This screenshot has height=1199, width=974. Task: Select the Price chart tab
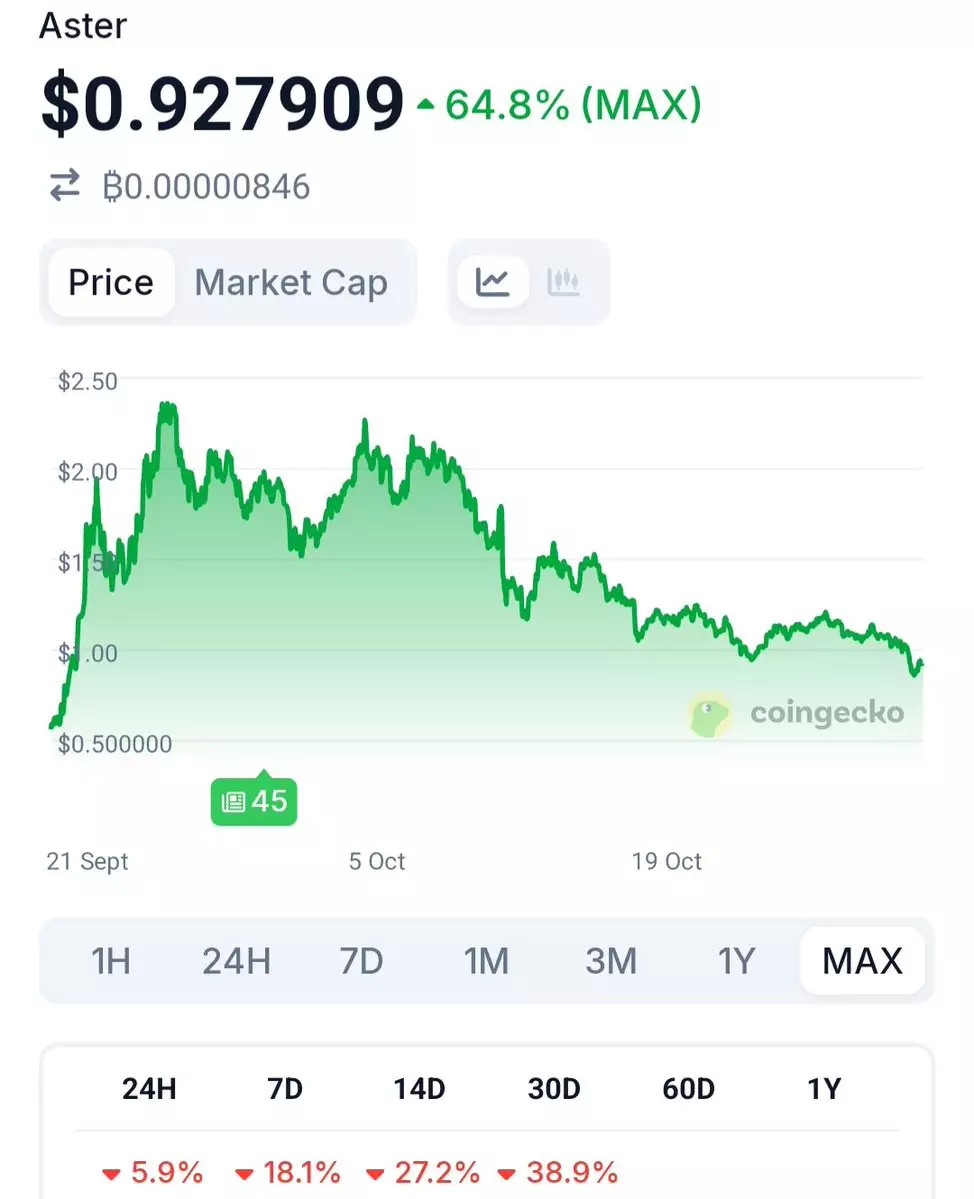coord(111,283)
